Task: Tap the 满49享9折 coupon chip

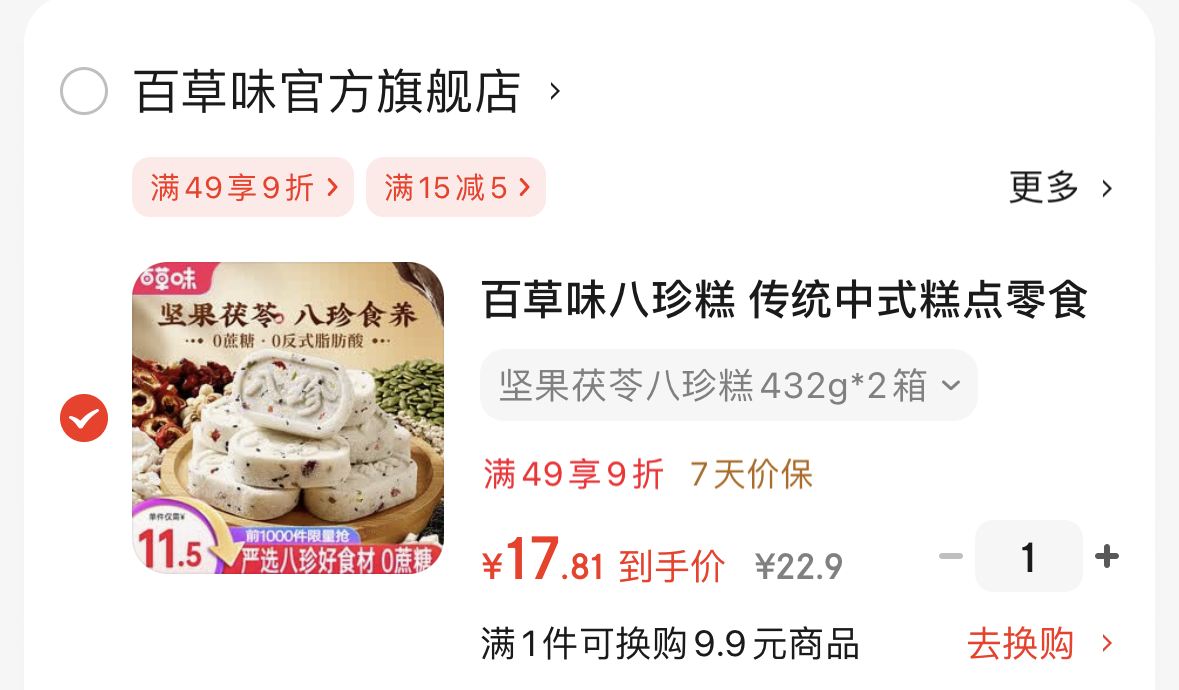Action: click(243, 187)
